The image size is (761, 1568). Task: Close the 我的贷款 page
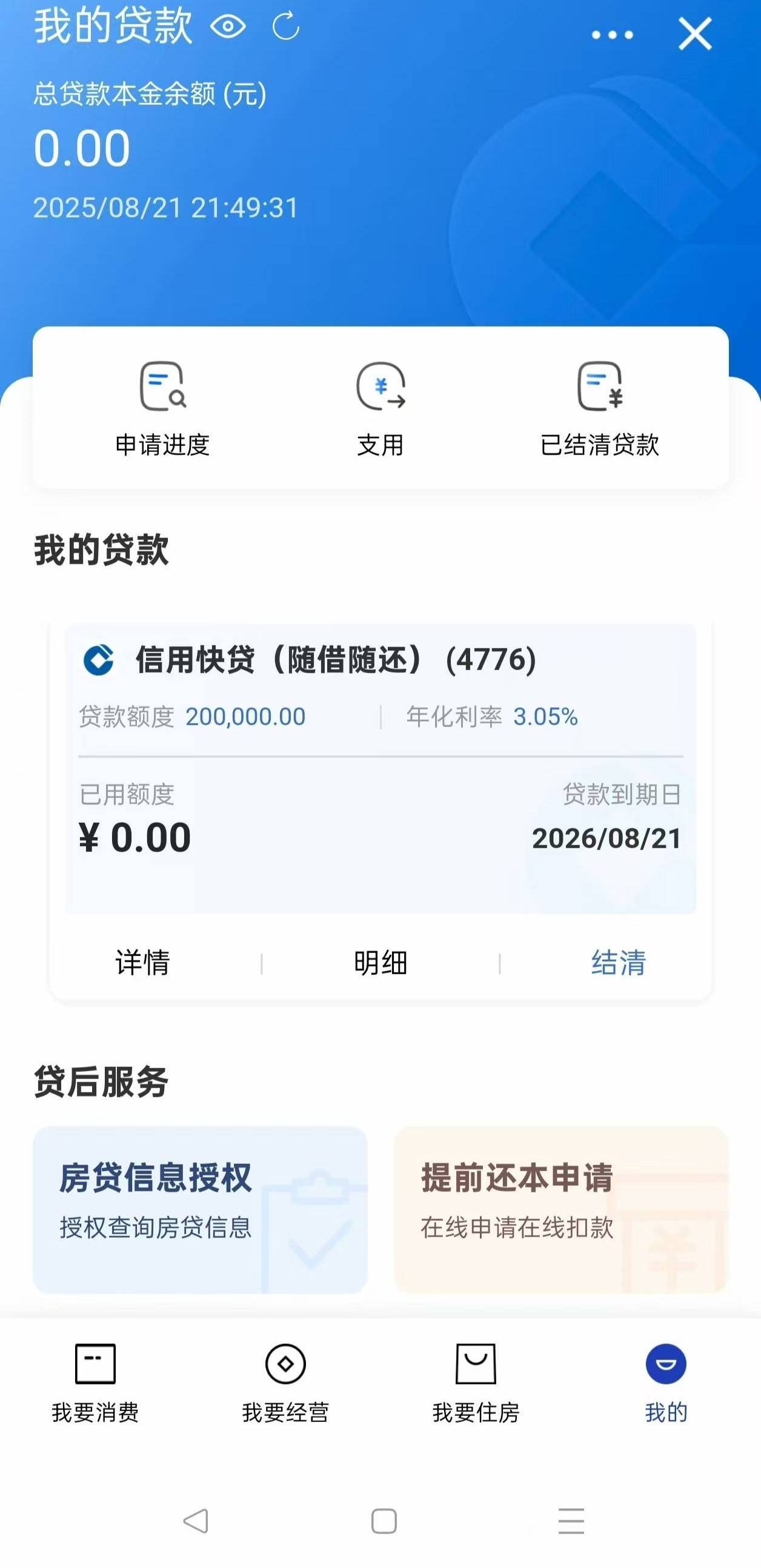pos(694,33)
